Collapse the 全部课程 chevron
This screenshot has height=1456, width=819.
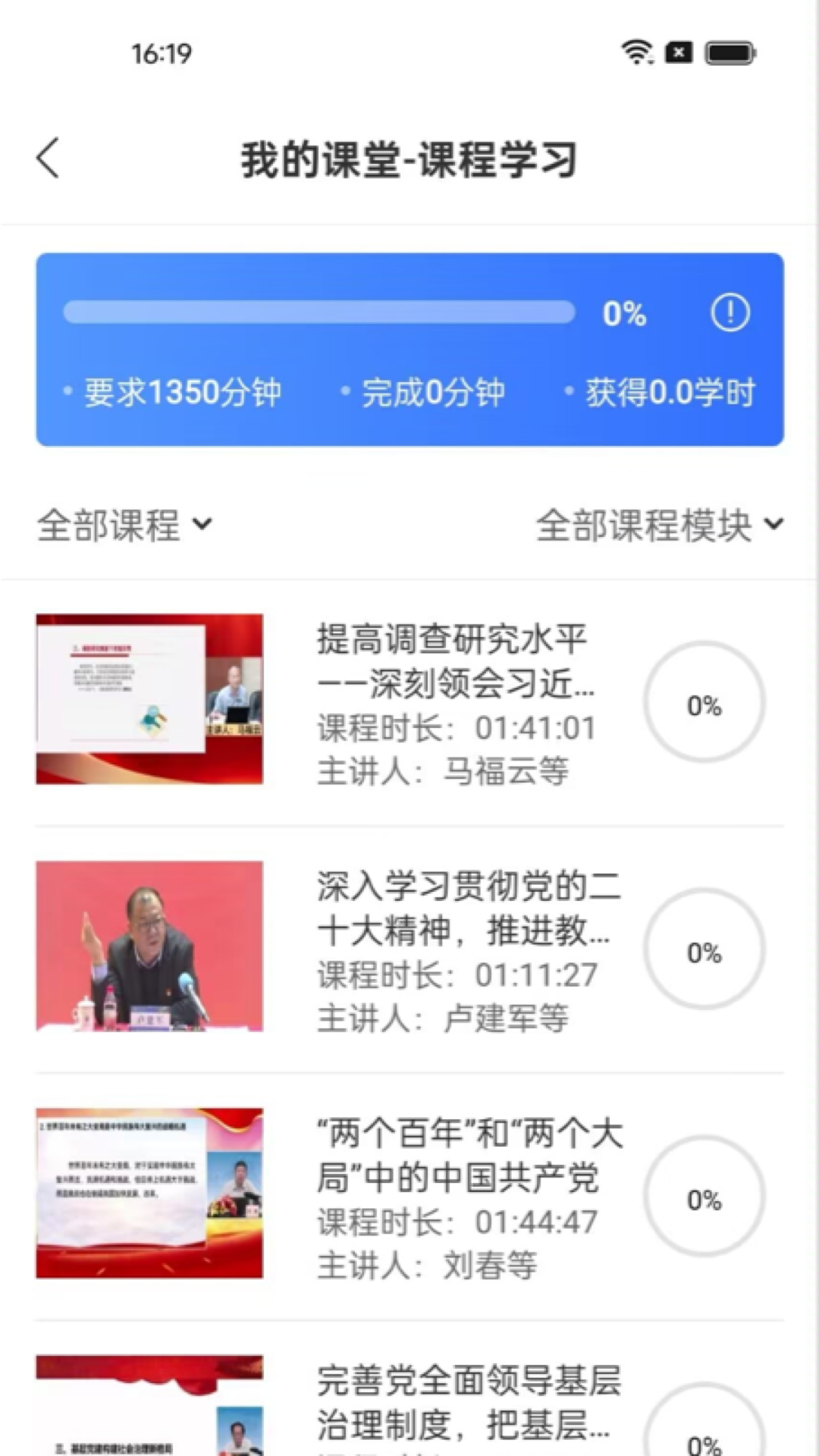202,524
